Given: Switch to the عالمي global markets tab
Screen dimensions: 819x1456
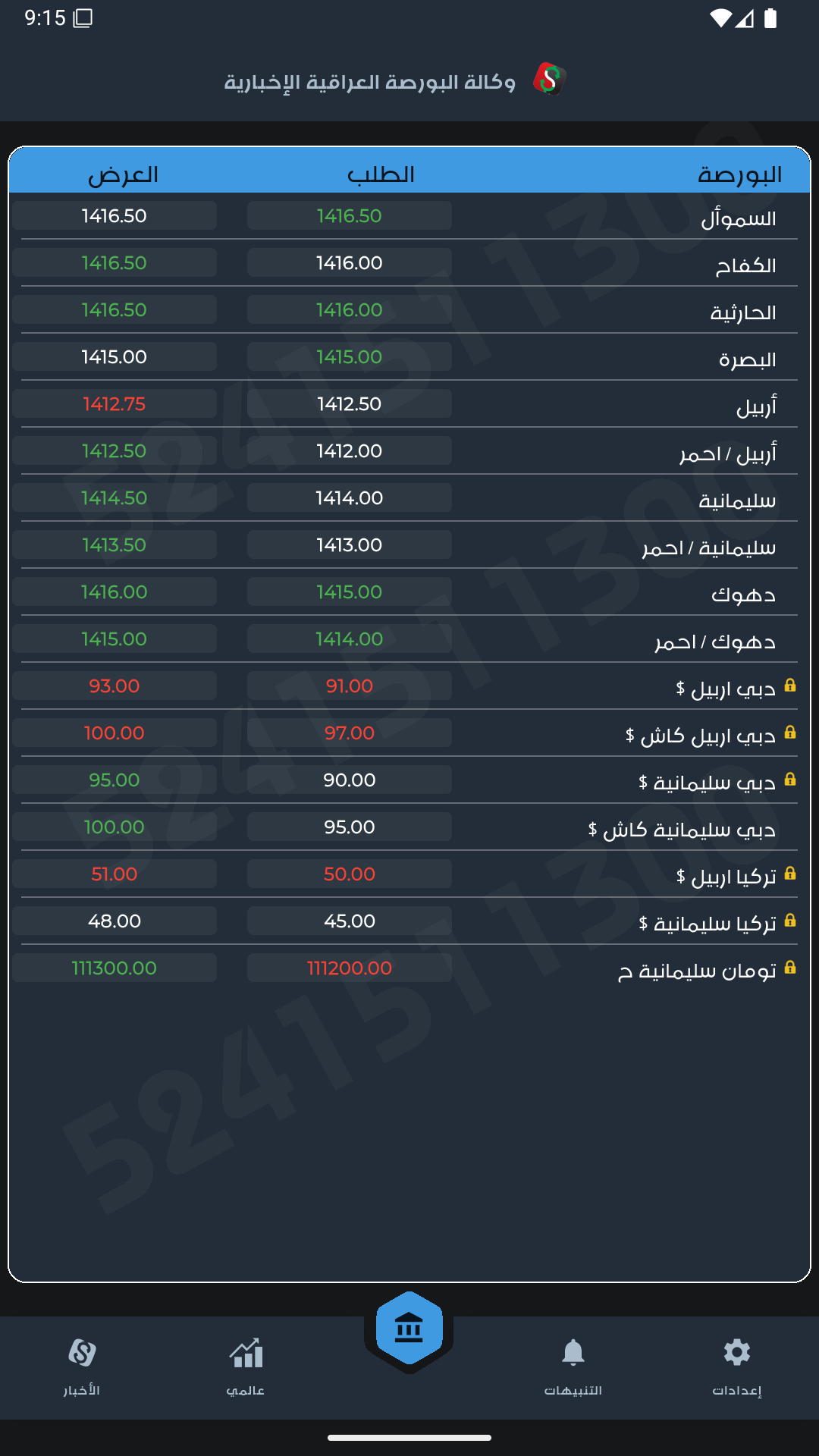Looking at the screenshot, I should click(x=246, y=1365).
